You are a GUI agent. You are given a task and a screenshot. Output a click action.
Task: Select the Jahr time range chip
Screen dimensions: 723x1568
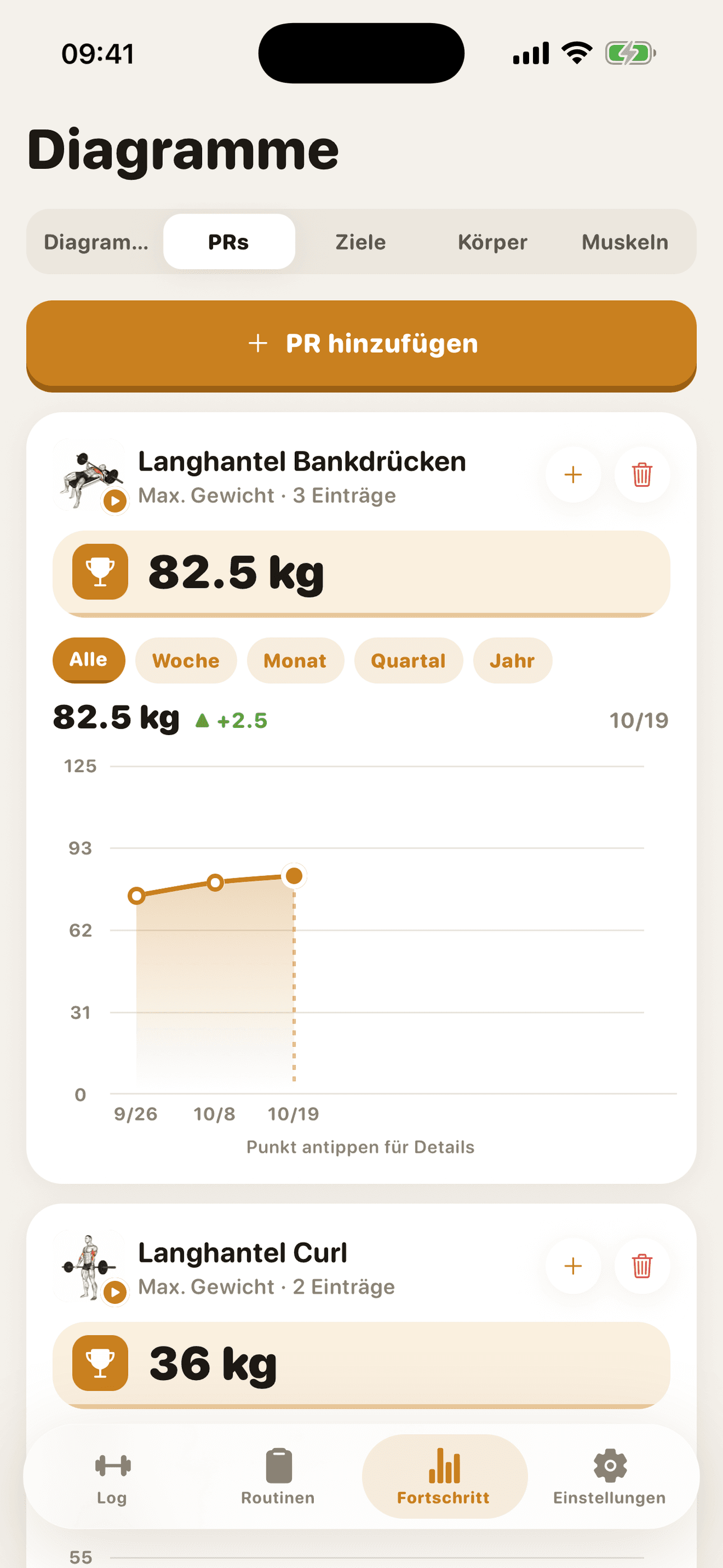[x=512, y=661]
